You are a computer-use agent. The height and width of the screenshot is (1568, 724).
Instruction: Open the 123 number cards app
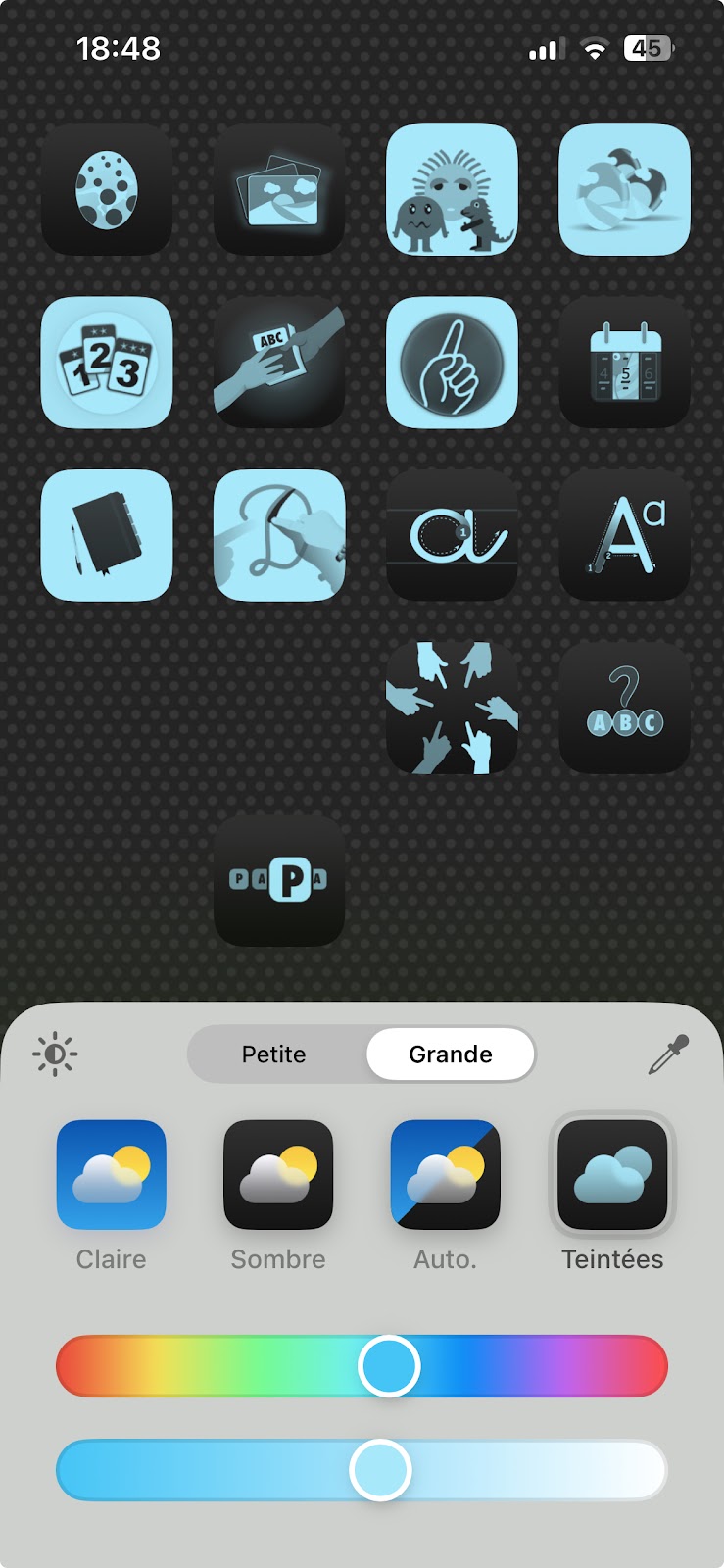[x=107, y=363]
